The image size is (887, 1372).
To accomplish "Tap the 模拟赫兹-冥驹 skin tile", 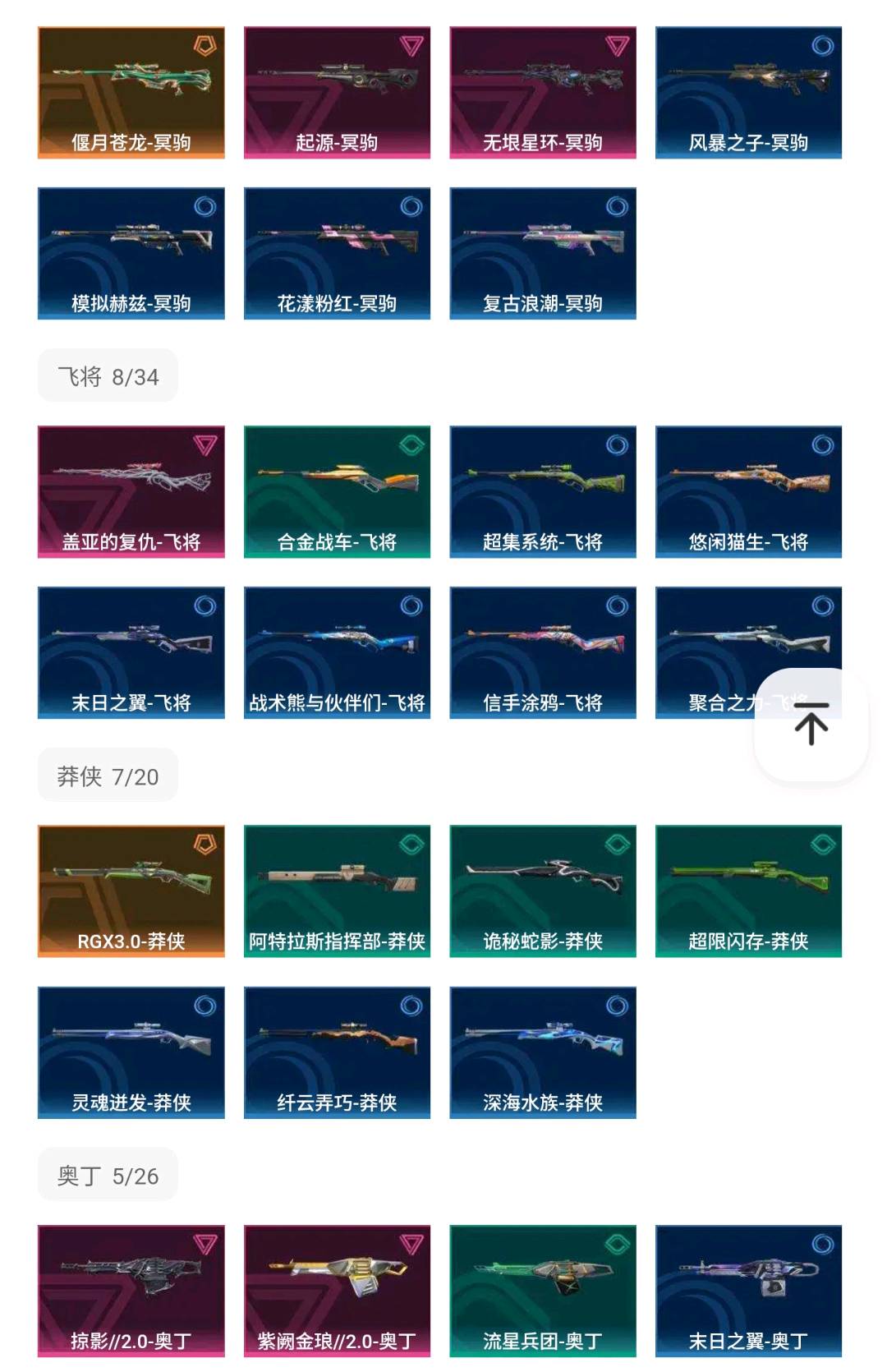I will 131,253.
